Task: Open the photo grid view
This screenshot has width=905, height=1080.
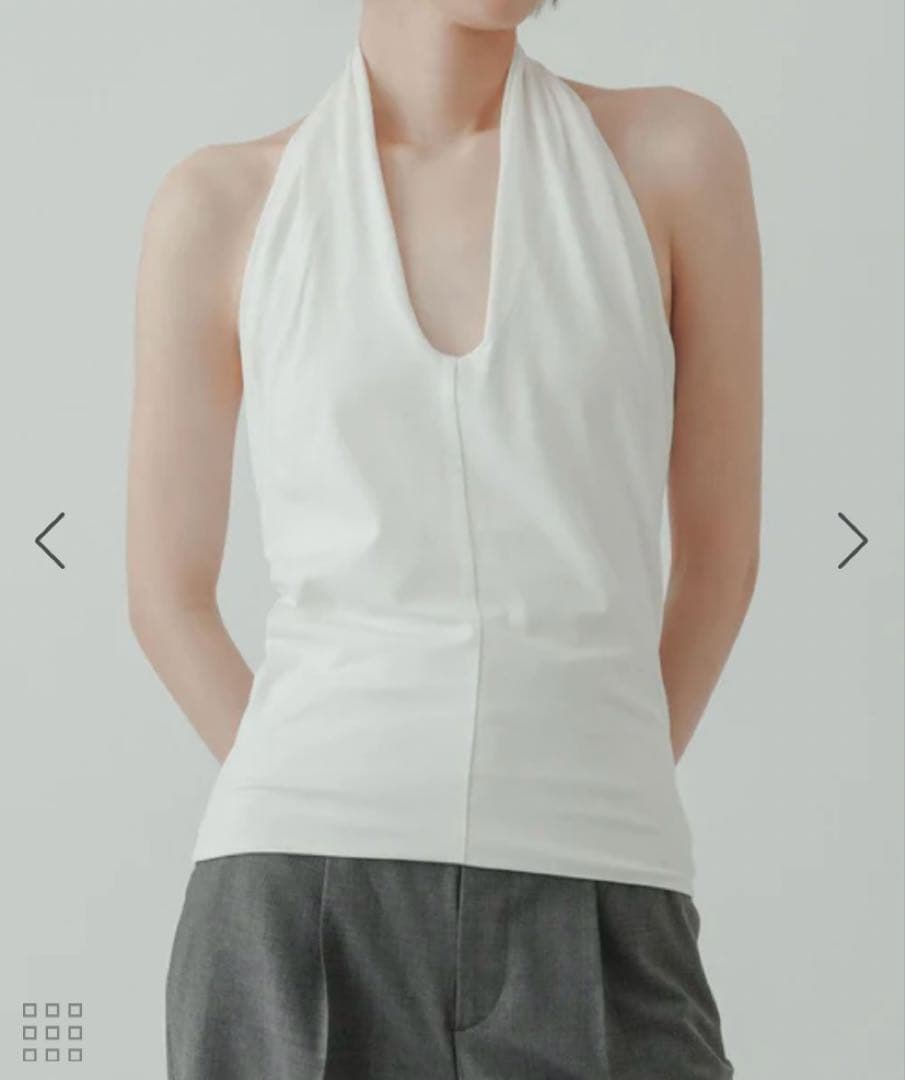Action: (52, 1031)
